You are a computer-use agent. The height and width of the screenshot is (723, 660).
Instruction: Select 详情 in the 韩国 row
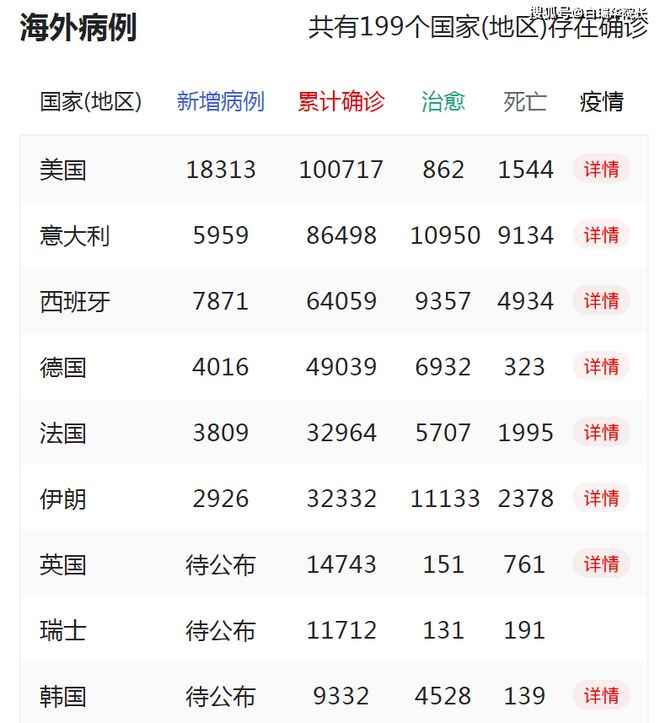pyautogui.click(x=601, y=695)
